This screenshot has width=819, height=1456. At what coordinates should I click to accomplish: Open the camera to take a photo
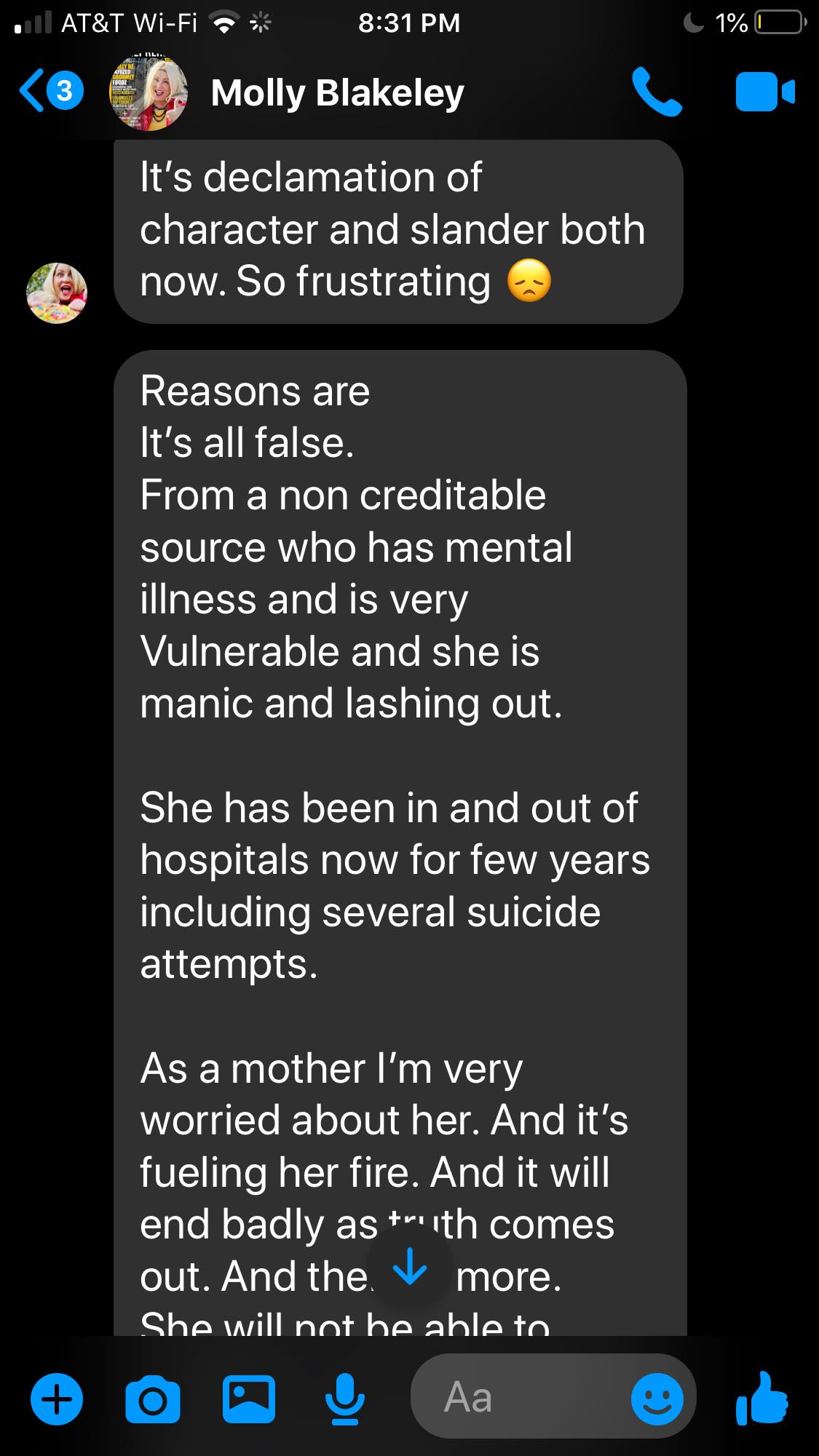tap(153, 1399)
